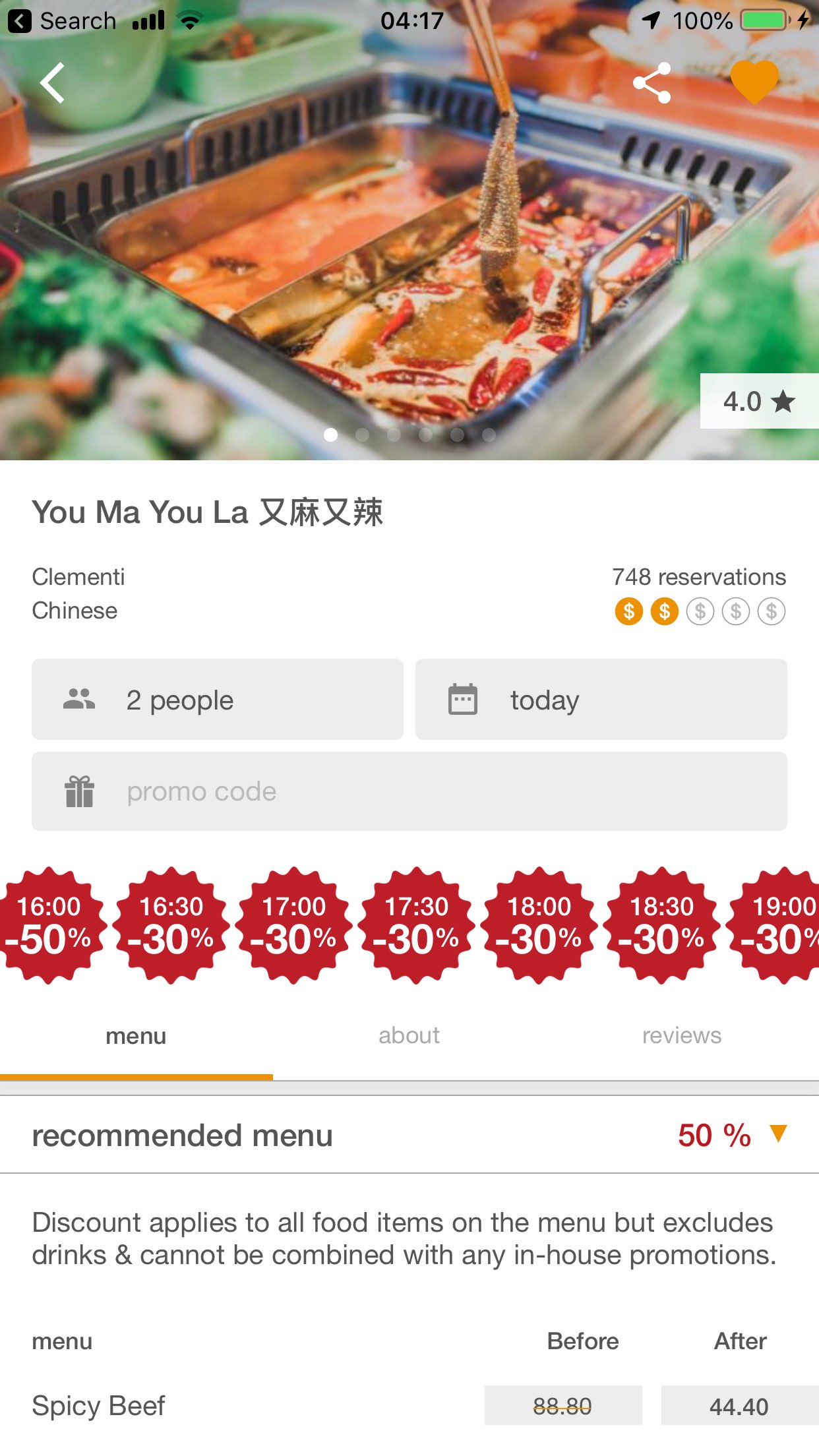Go back using the arrow icon
The width and height of the screenshot is (819, 1456).
[x=53, y=83]
